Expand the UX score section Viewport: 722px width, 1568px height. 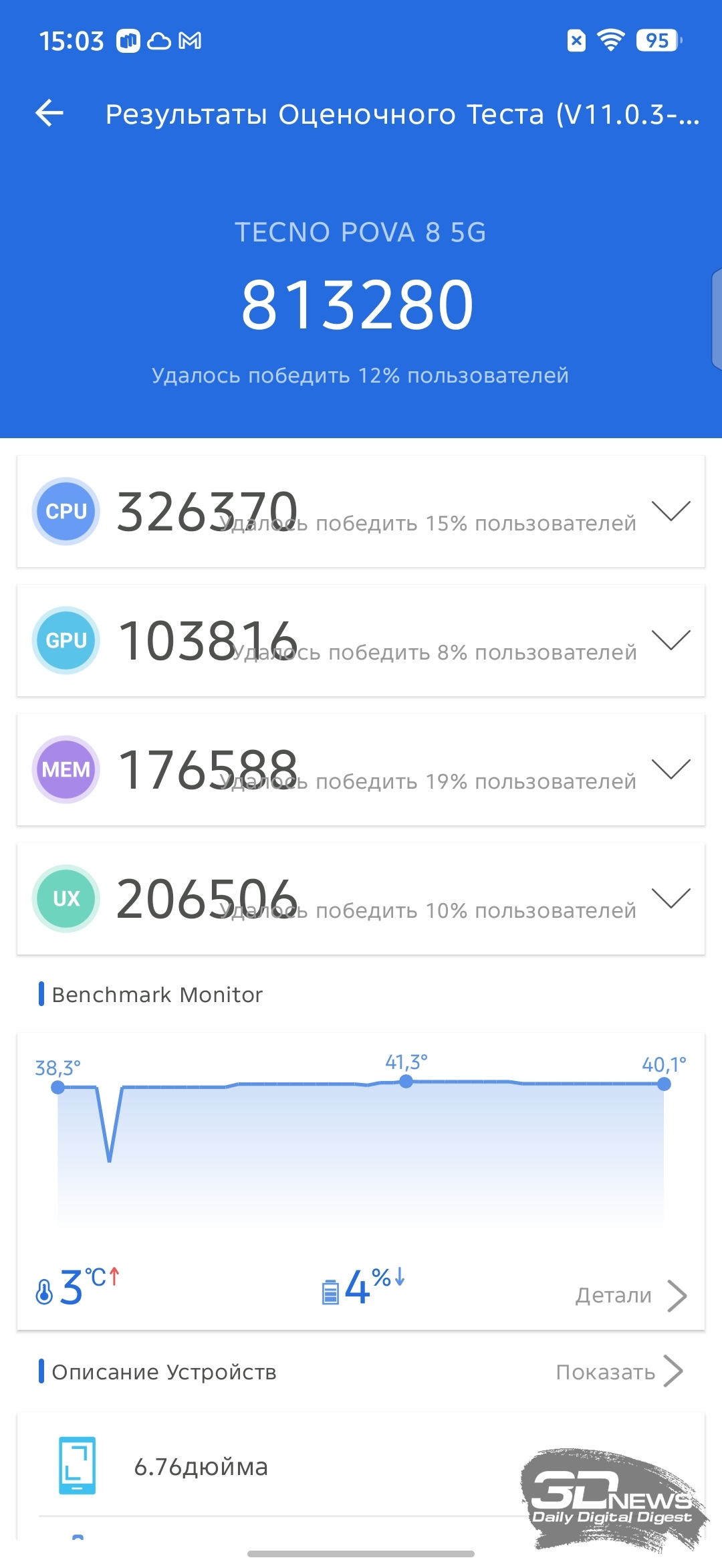point(671,898)
